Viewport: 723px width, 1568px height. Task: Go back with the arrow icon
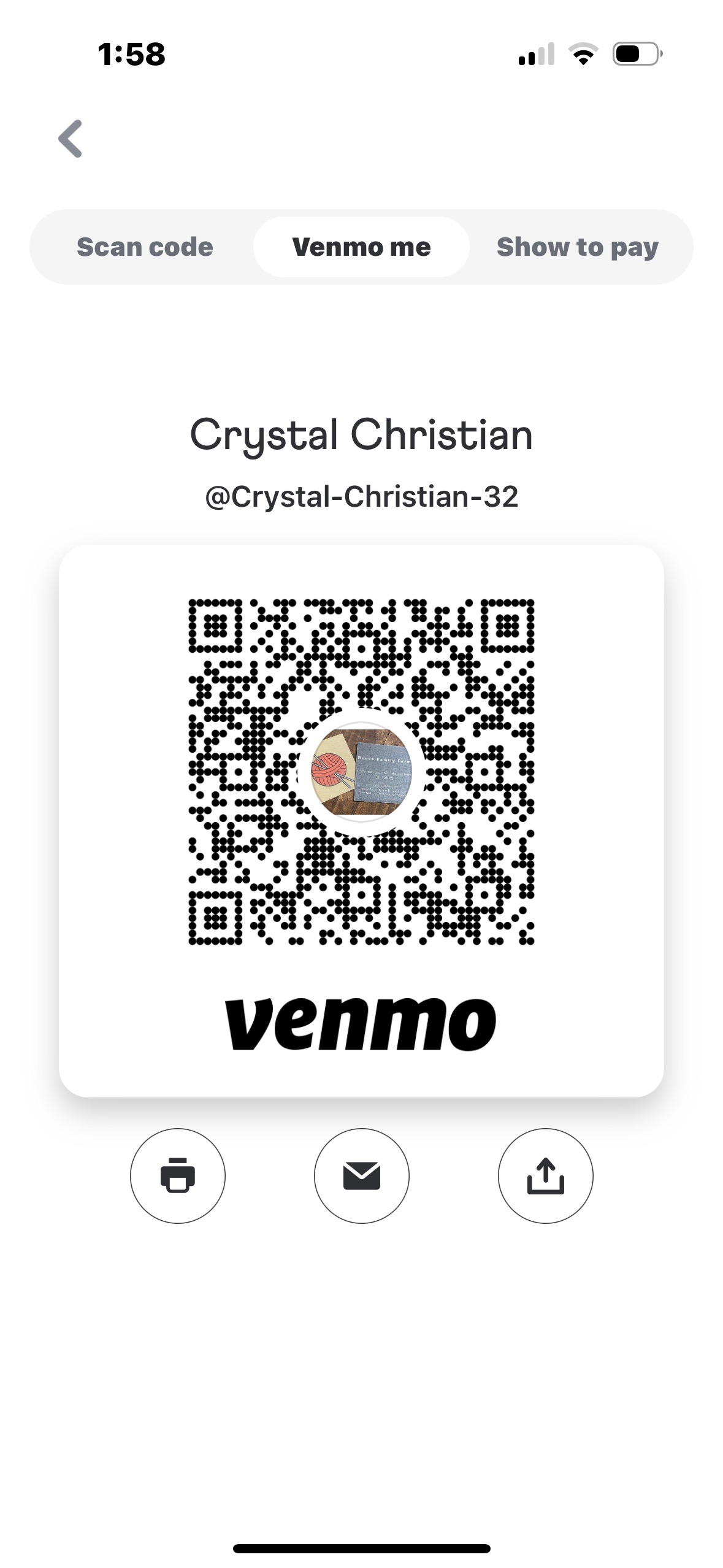[71, 139]
